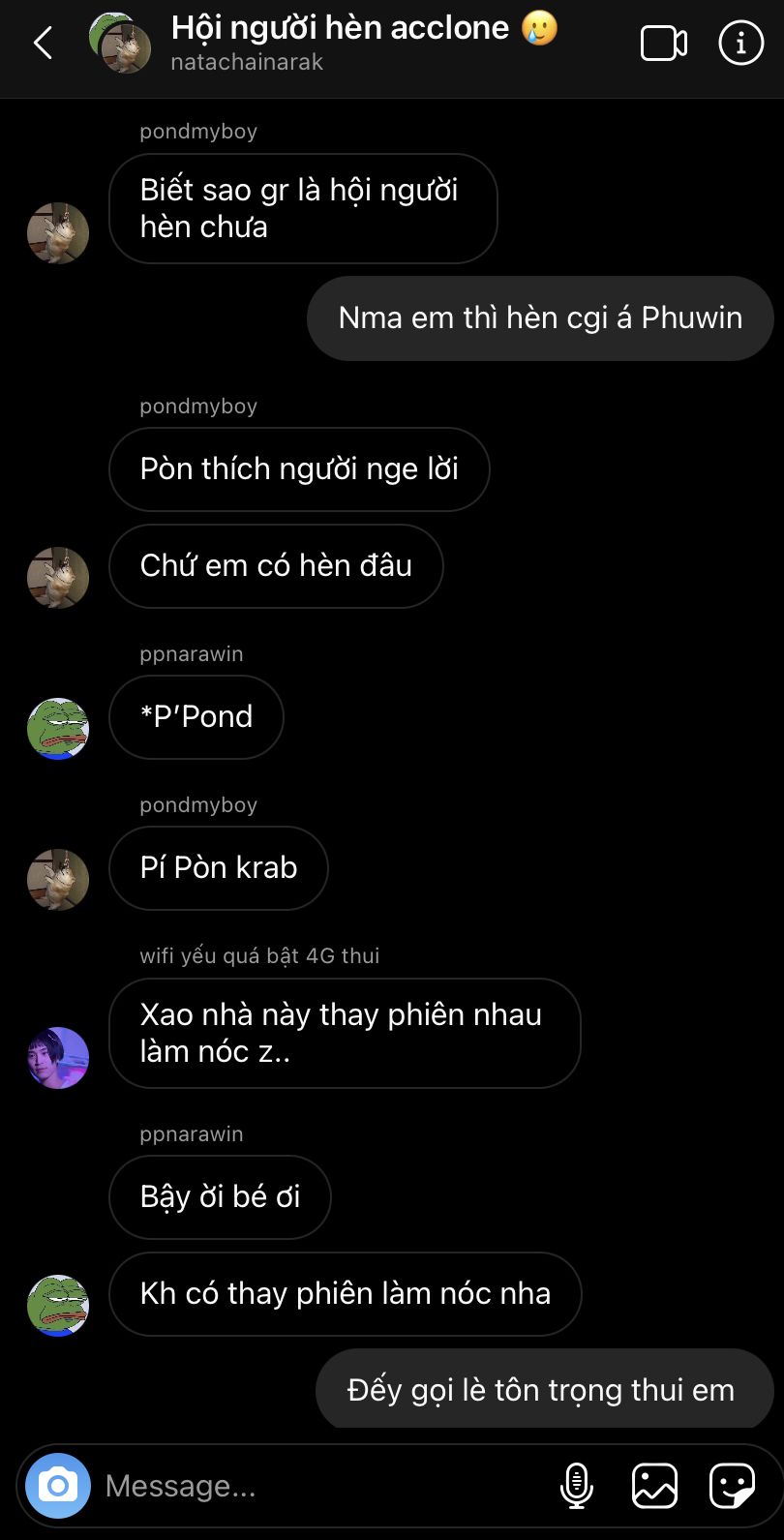Open the sticker picker
The height and width of the screenshot is (1540, 784).
coord(732,1486)
